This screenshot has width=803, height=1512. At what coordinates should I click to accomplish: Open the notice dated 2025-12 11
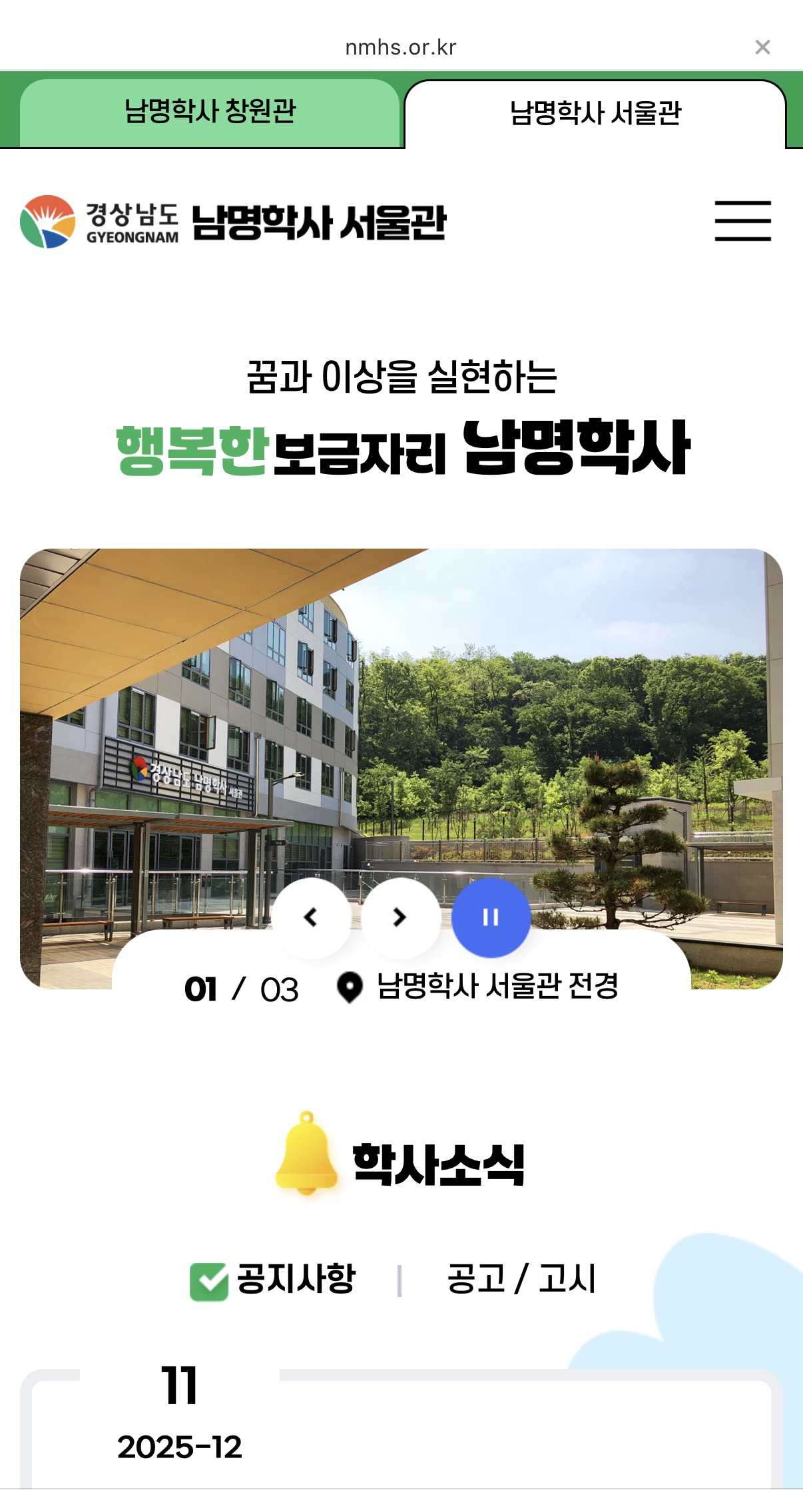click(400, 1431)
